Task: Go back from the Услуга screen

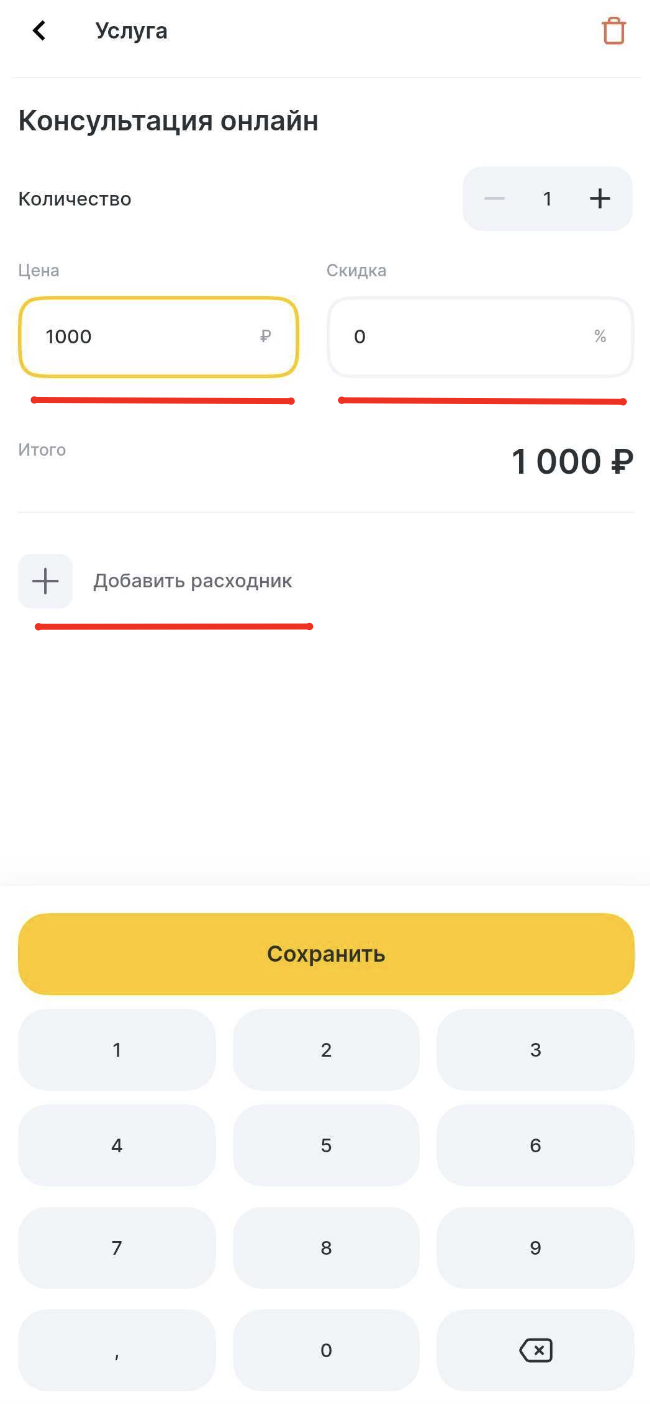Action: coord(39,31)
